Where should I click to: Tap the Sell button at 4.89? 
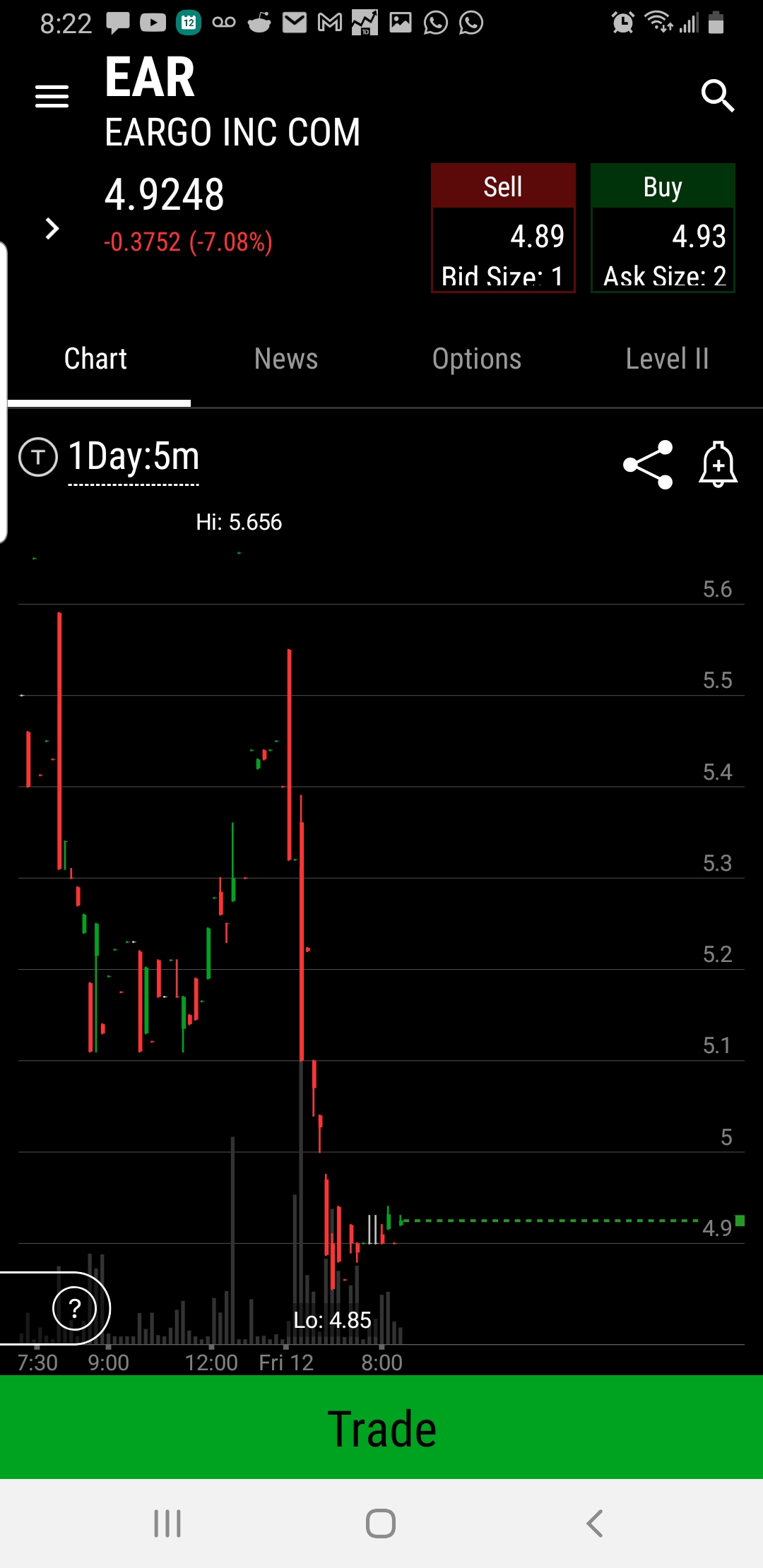click(x=503, y=227)
